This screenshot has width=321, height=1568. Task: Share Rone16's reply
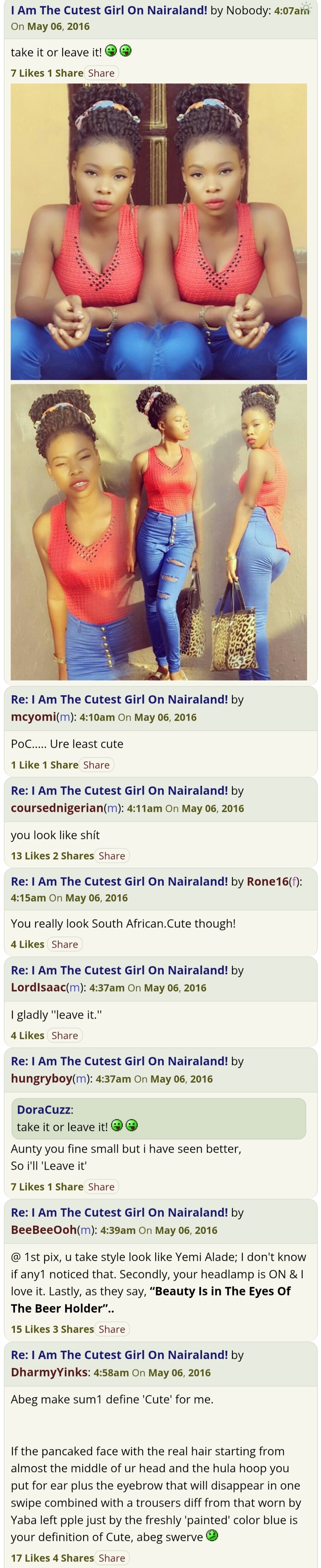tap(65, 944)
